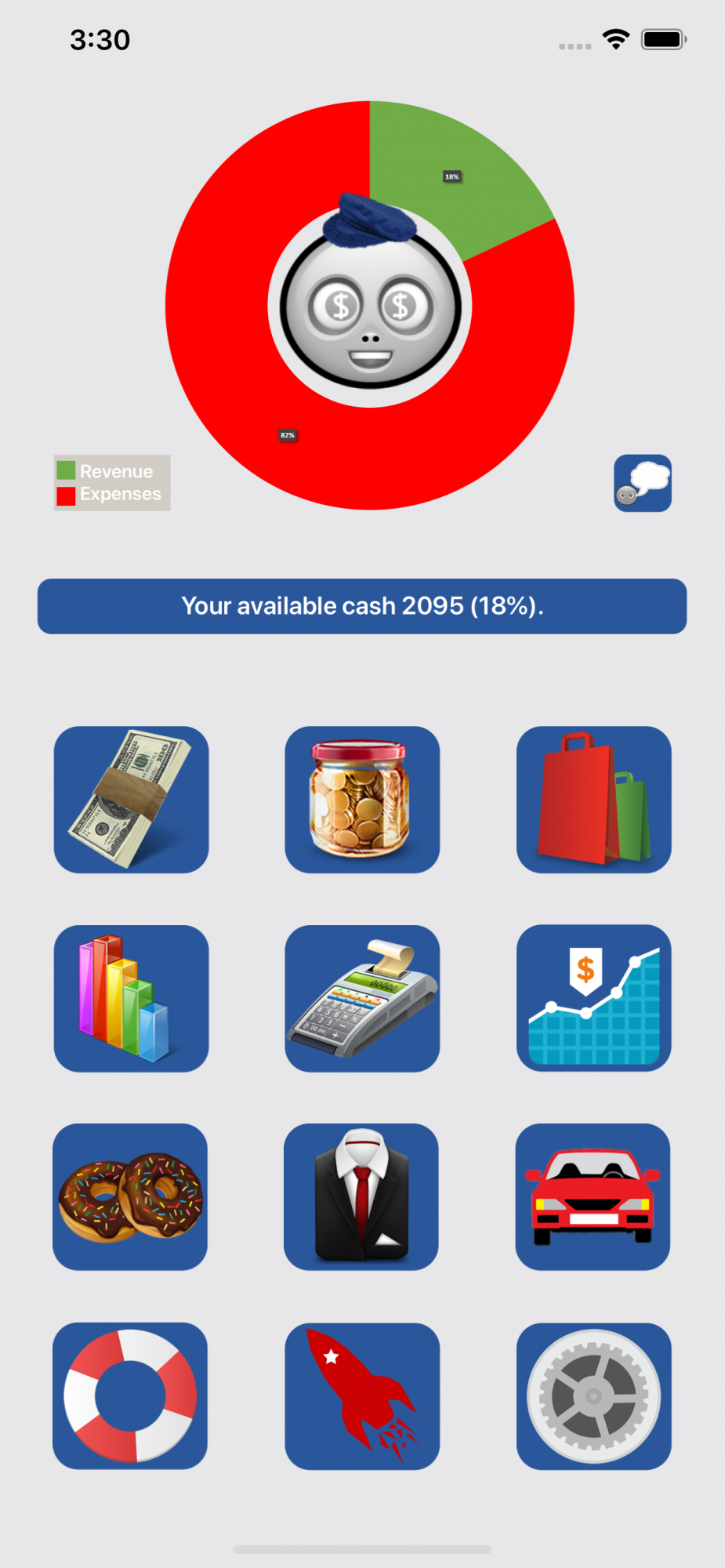Open the speech bubble chat icon
Screen dimensions: 725x1568
point(643,483)
